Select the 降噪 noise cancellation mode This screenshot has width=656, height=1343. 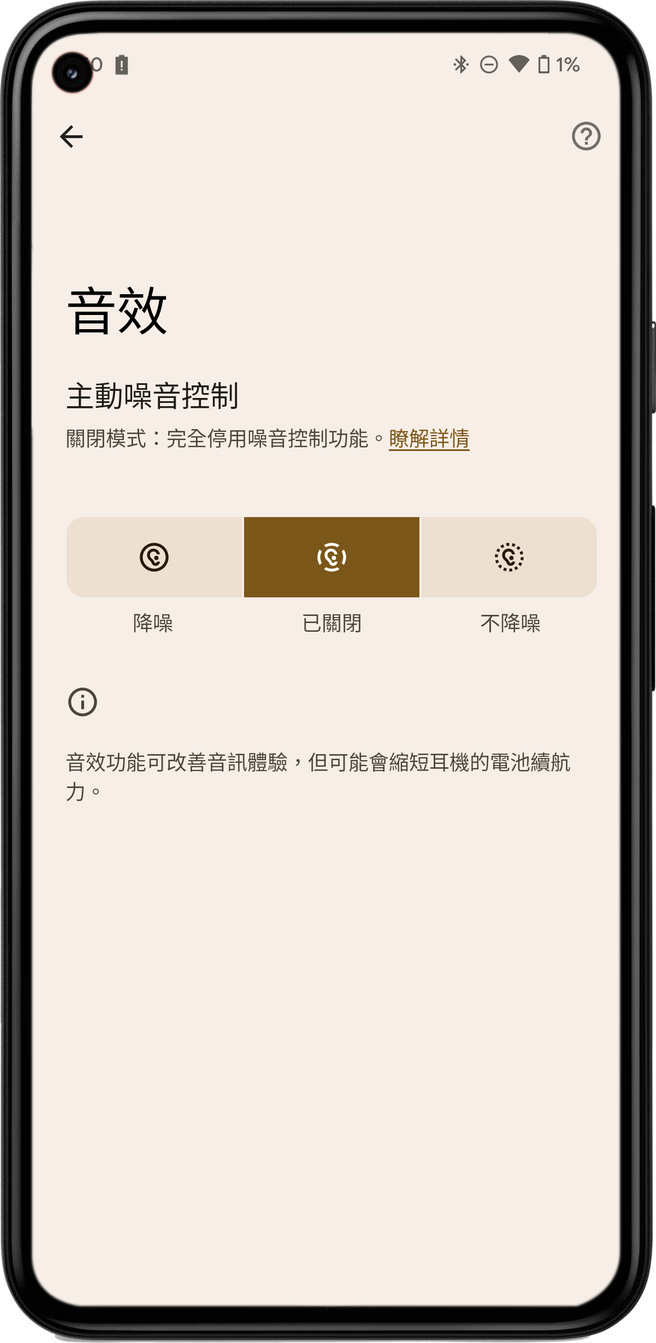coord(154,557)
